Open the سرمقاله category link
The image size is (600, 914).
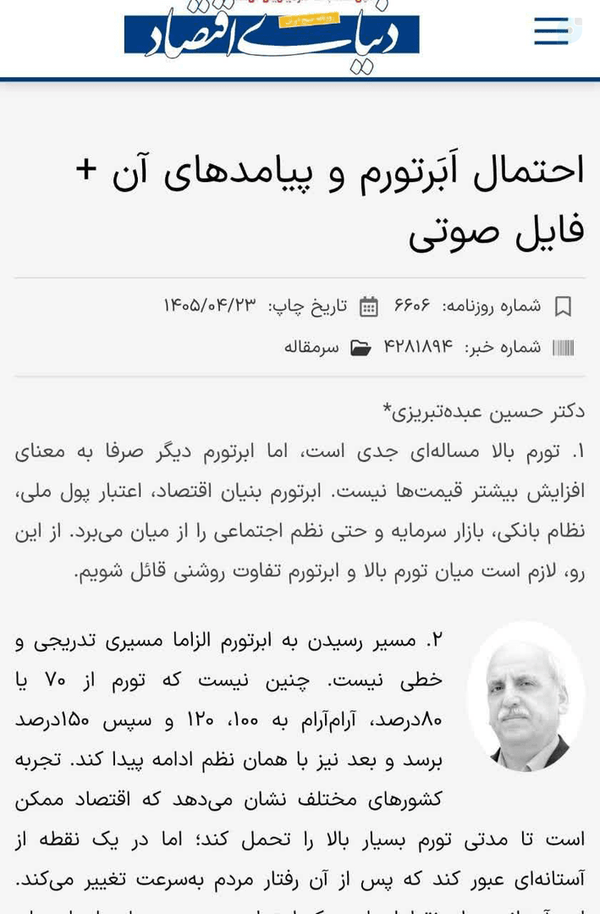coord(311,347)
